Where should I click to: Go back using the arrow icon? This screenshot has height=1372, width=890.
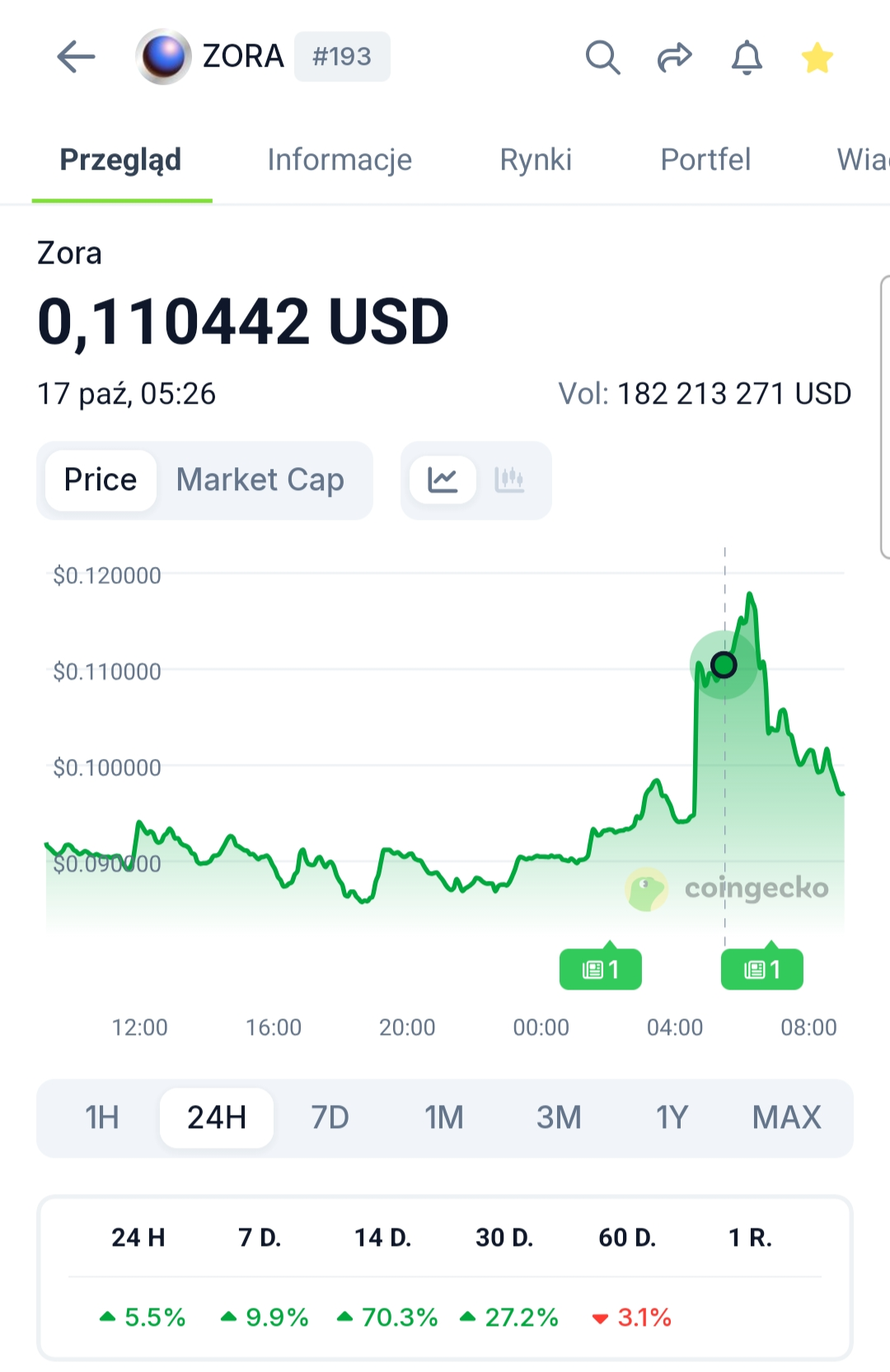tap(76, 57)
